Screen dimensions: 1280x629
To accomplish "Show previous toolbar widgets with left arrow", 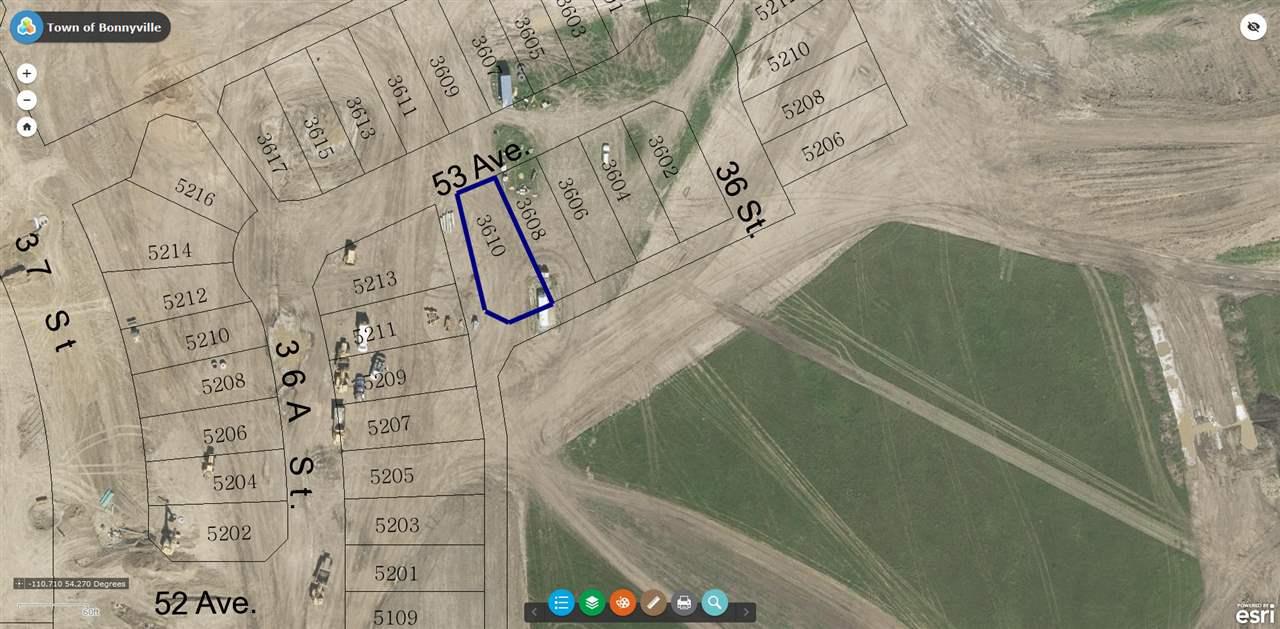I will click(x=535, y=611).
